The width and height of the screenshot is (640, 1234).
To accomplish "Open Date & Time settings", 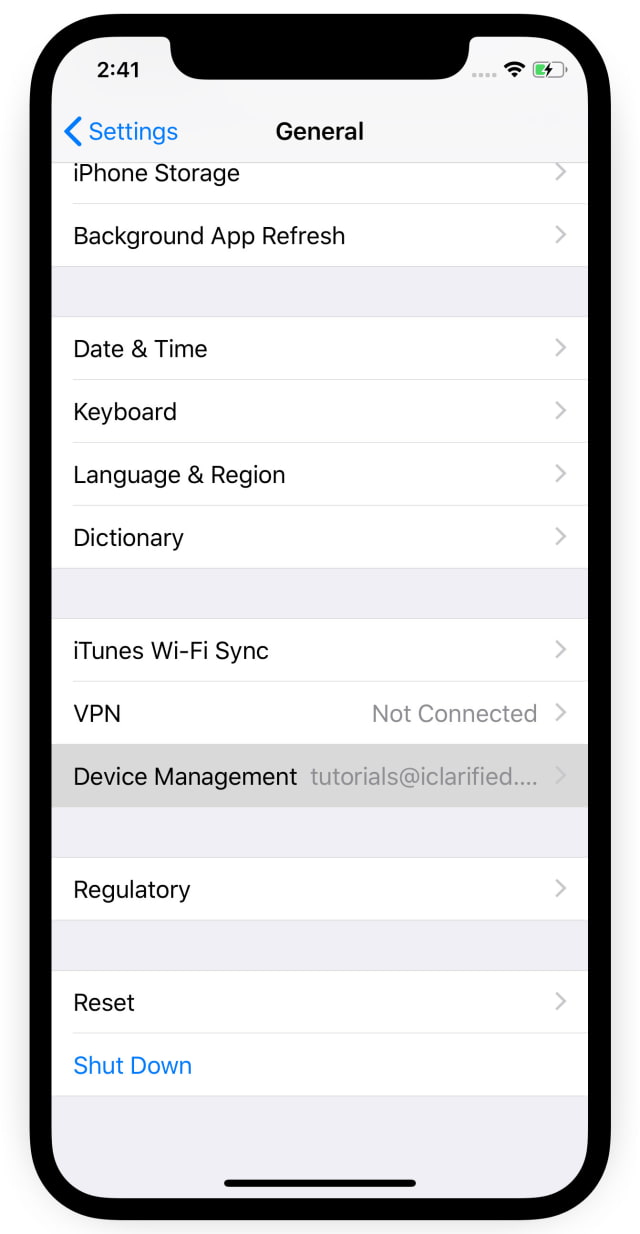I will tap(320, 349).
